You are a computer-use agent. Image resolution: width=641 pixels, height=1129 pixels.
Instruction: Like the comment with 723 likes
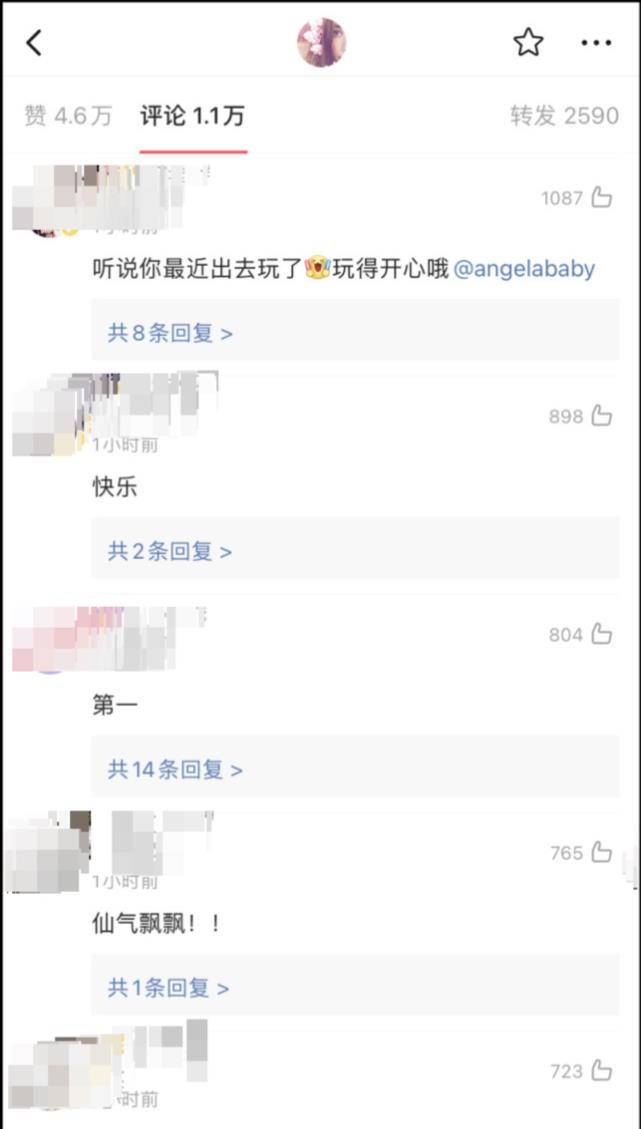tap(601, 1071)
